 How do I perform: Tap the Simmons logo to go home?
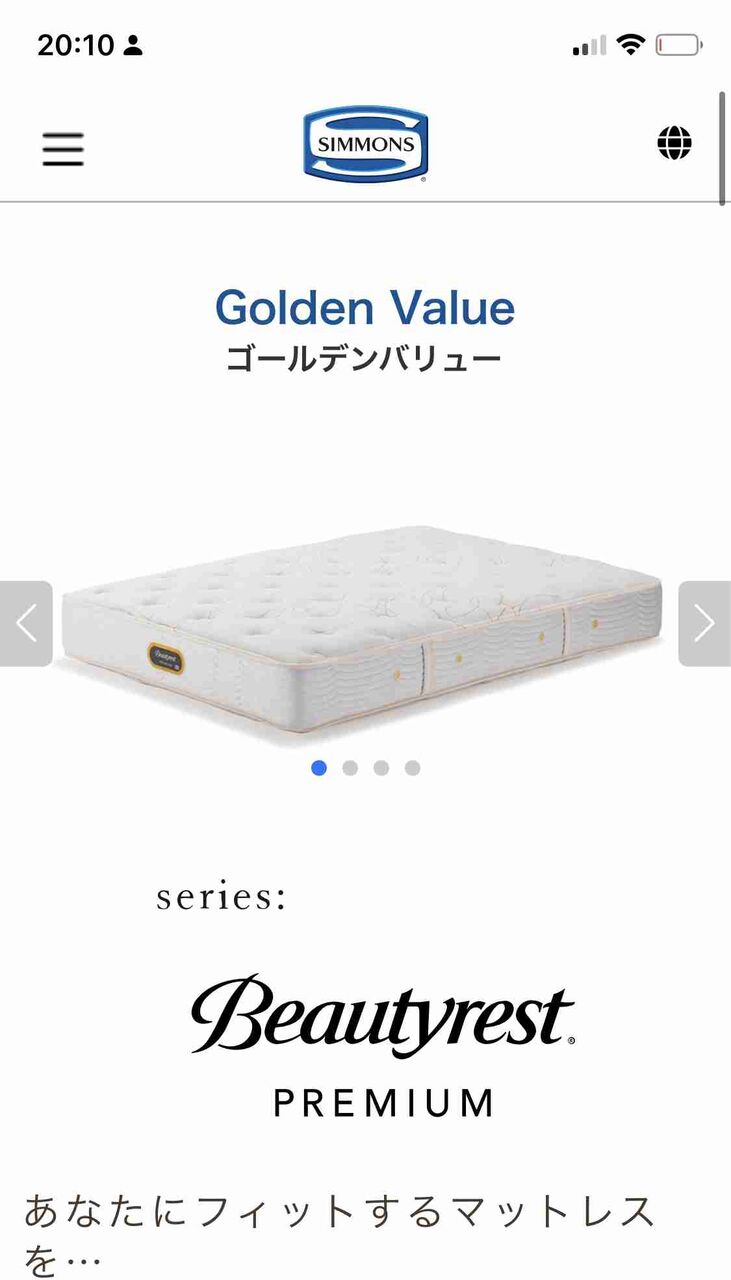tap(365, 143)
